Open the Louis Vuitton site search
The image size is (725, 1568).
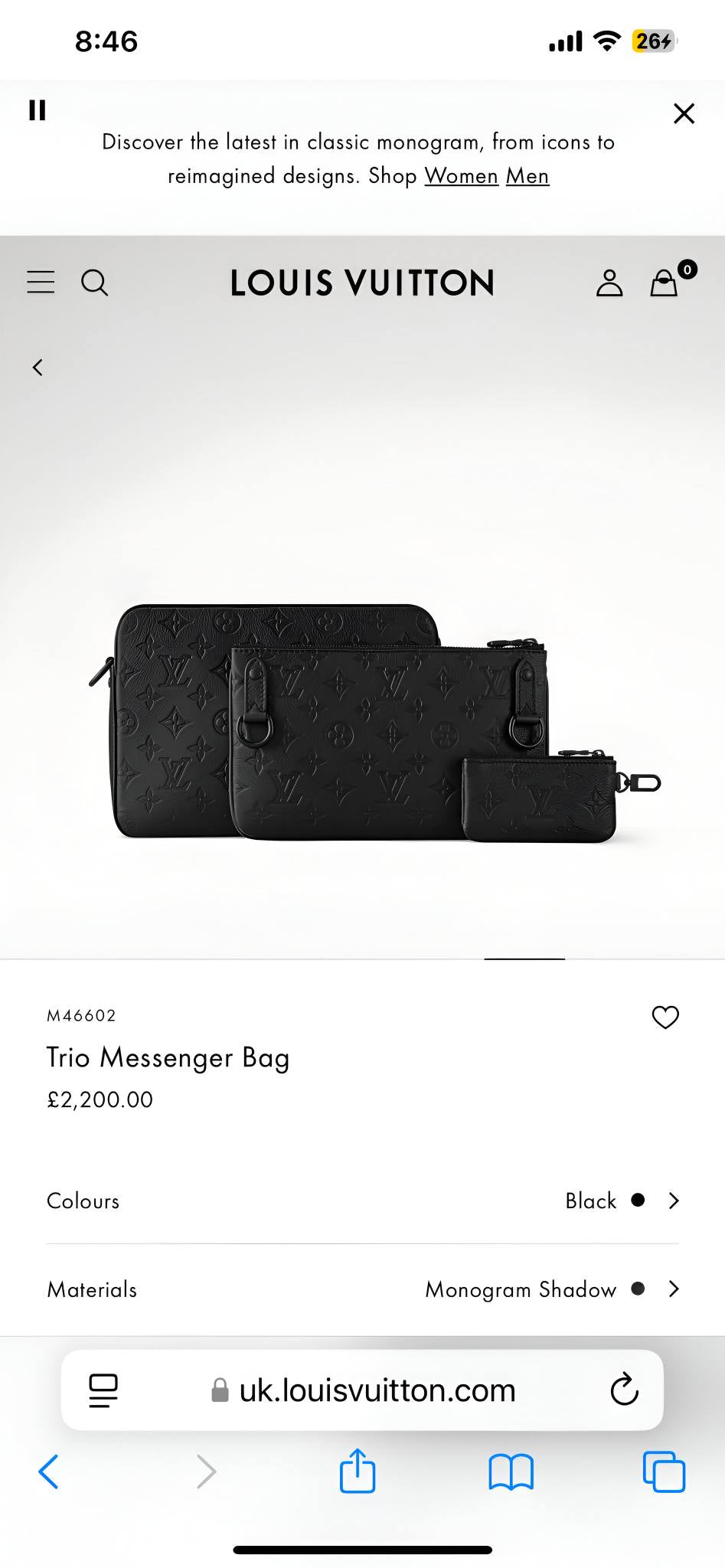point(95,283)
